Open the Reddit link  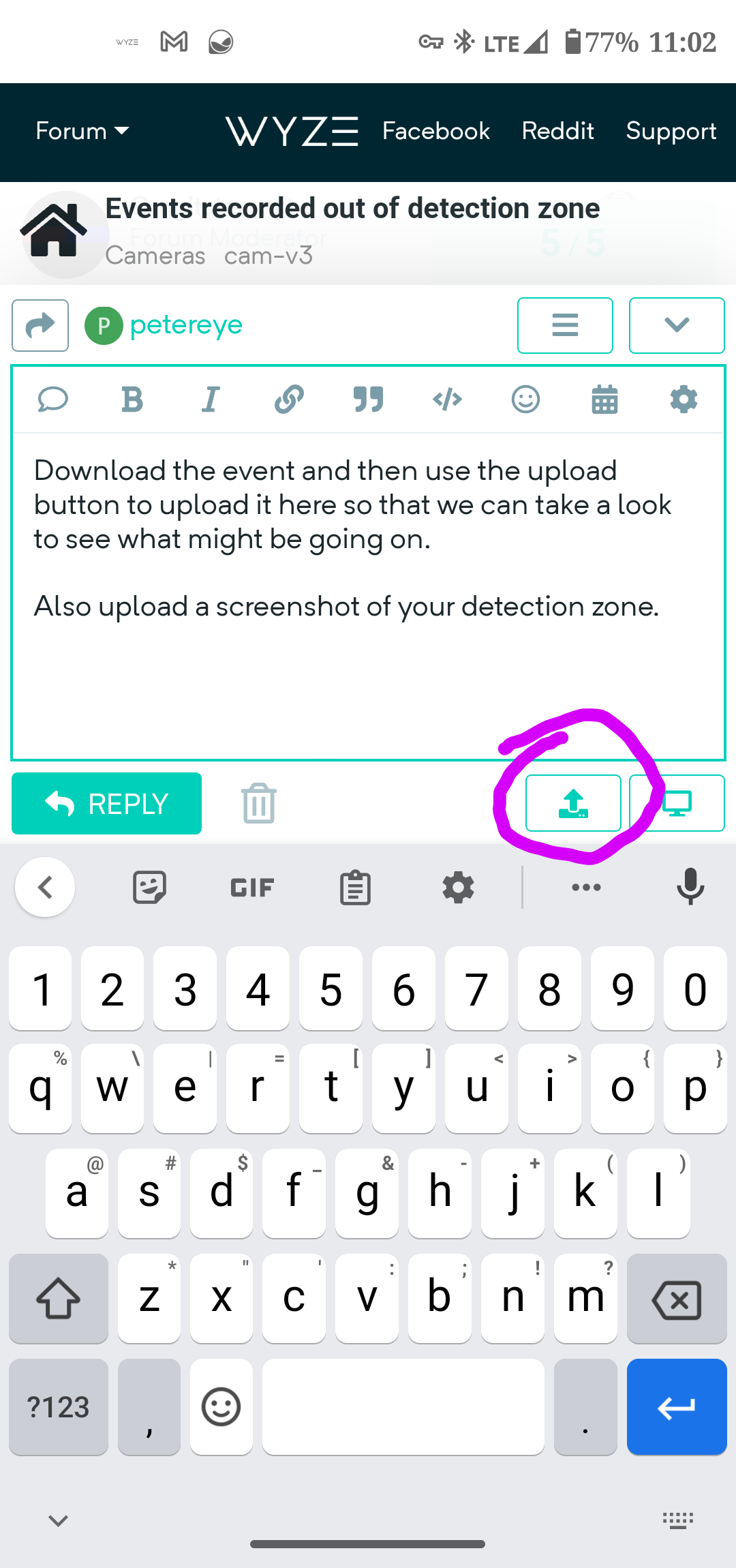point(557,131)
